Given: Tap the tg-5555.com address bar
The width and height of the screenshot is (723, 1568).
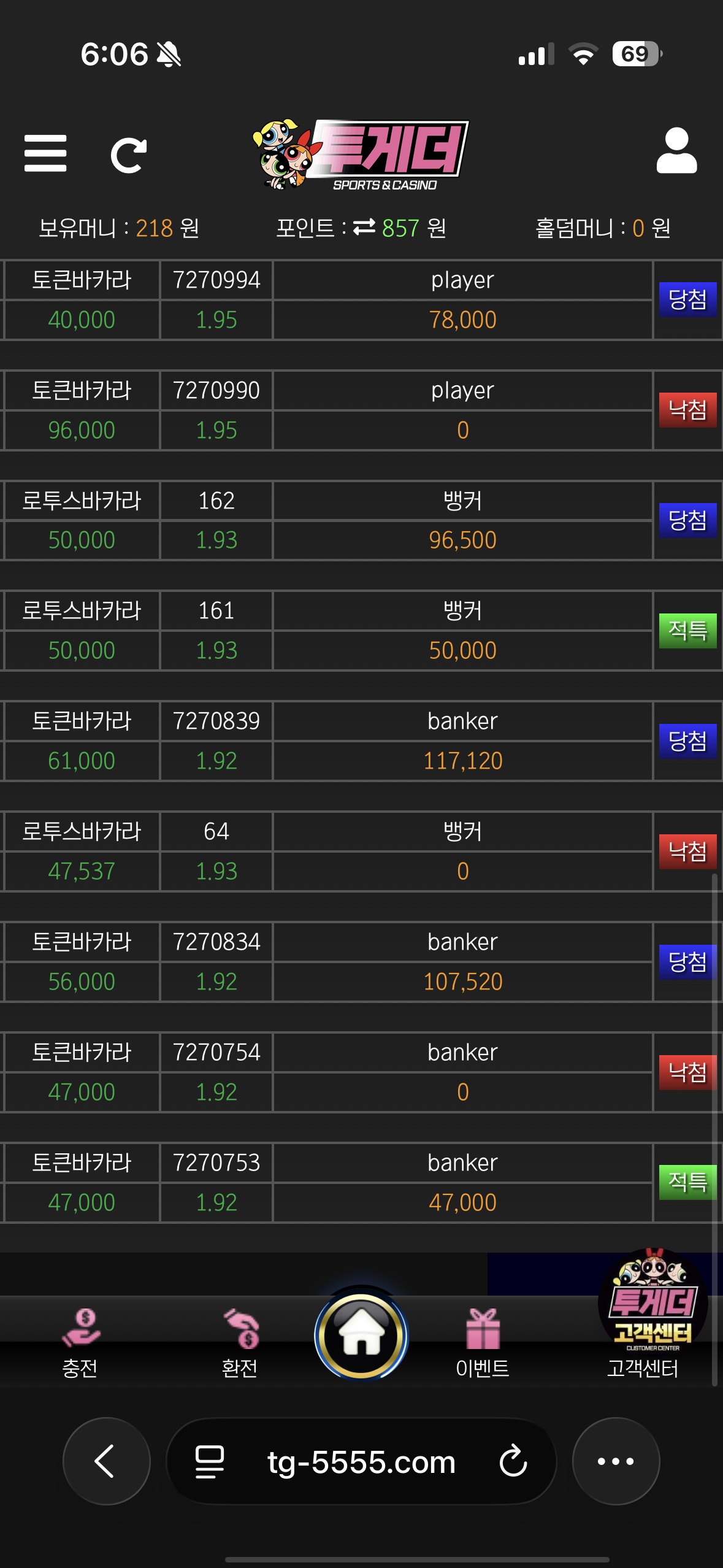Looking at the screenshot, I should pyautogui.click(x=361, y=1462).
